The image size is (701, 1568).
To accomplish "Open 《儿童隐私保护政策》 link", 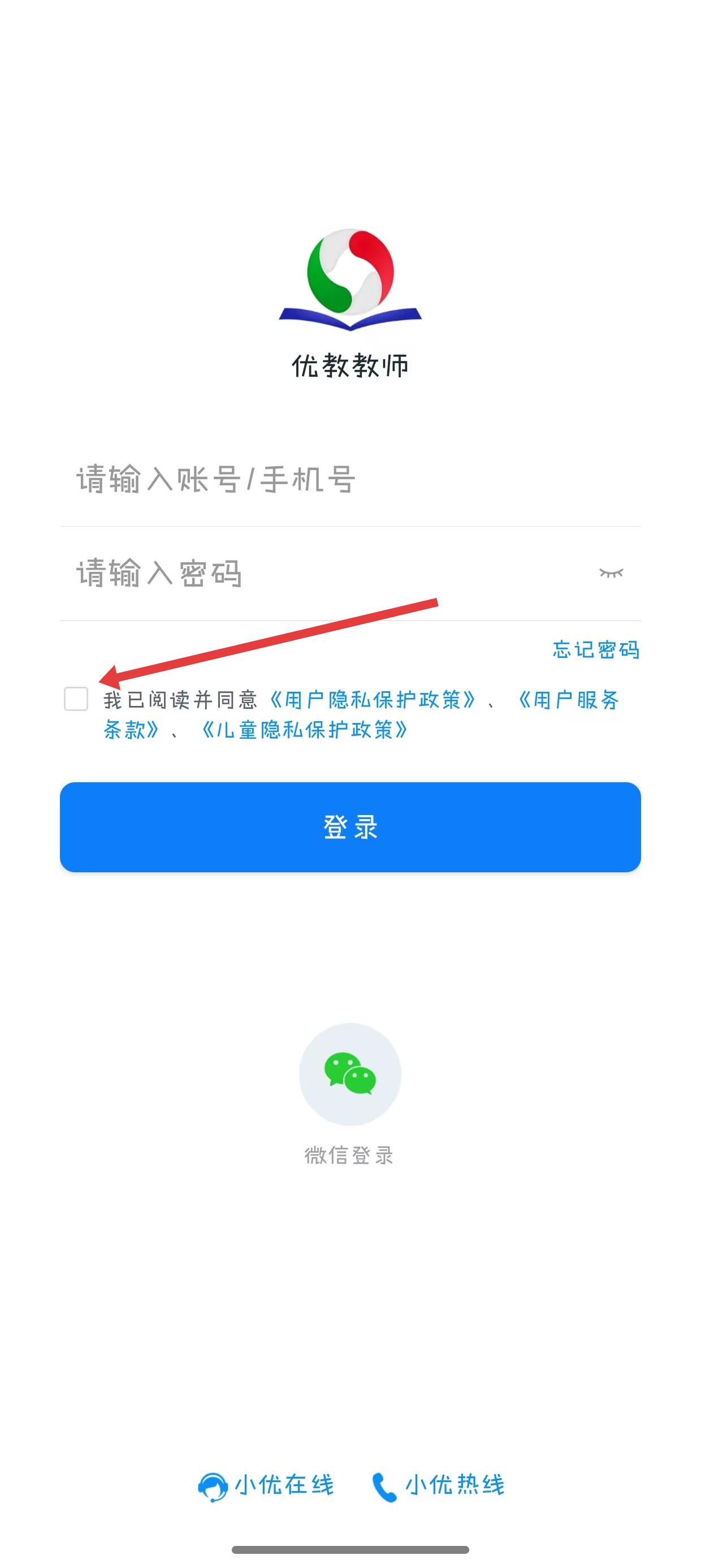I will pyautogui.click(x=304, y=730).
